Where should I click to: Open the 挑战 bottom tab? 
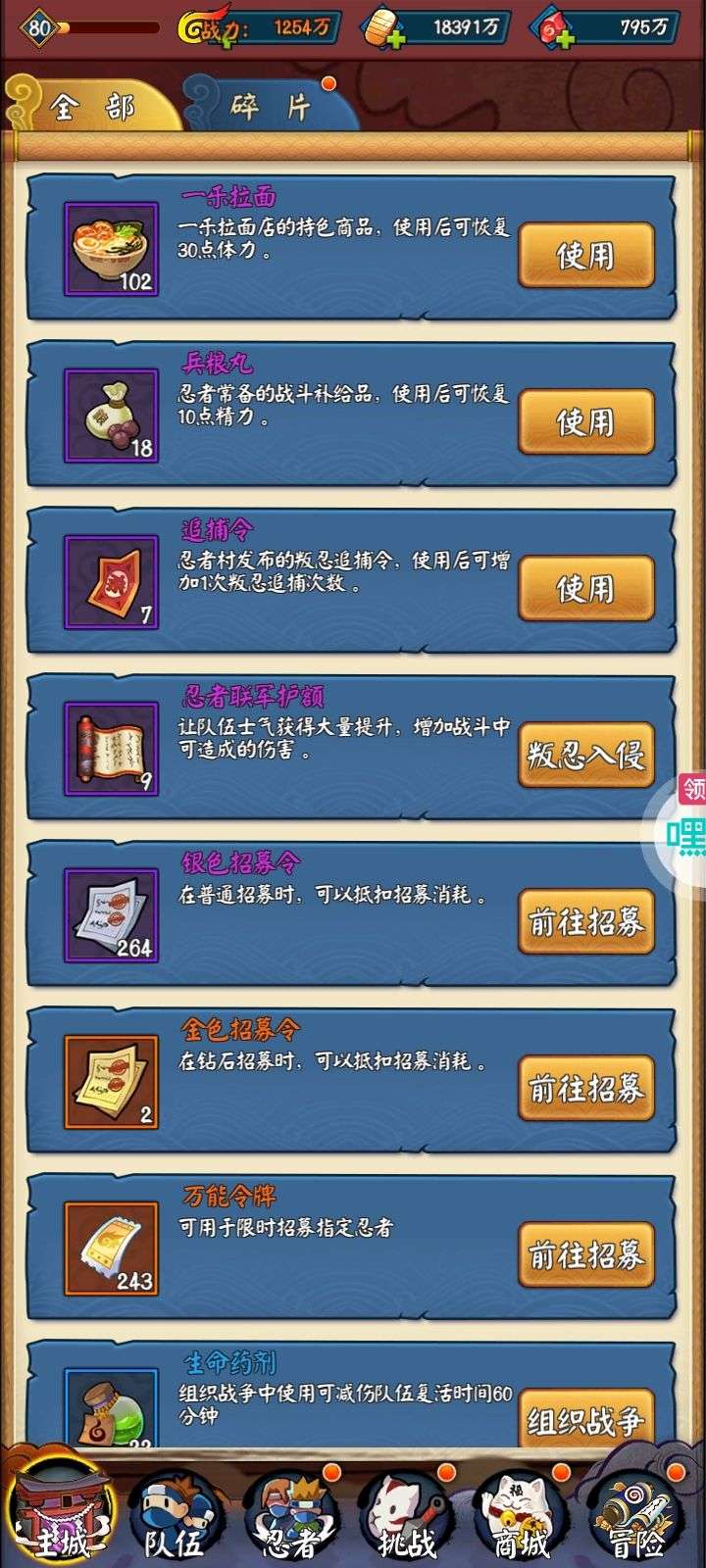point(407,1514)
